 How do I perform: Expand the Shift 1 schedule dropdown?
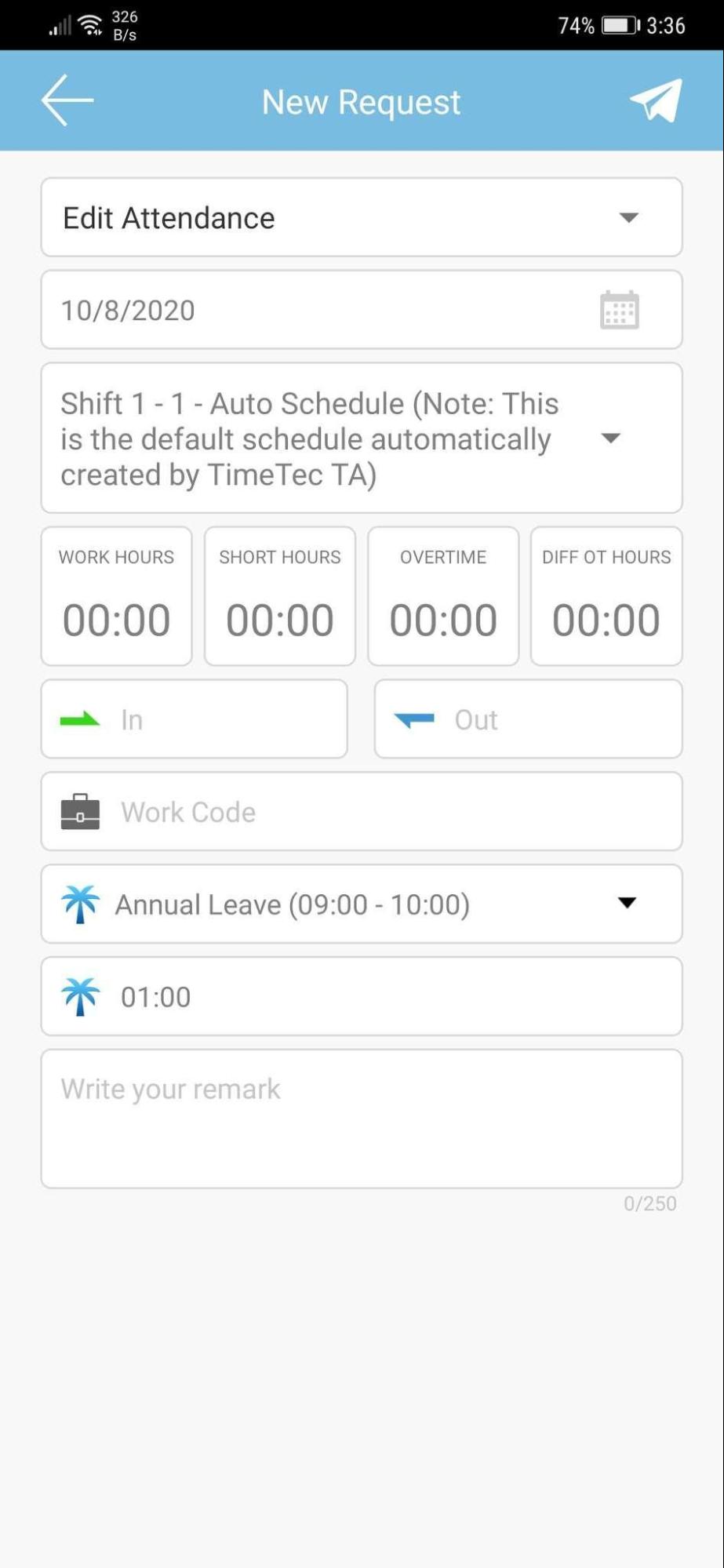tap(362, 438)
